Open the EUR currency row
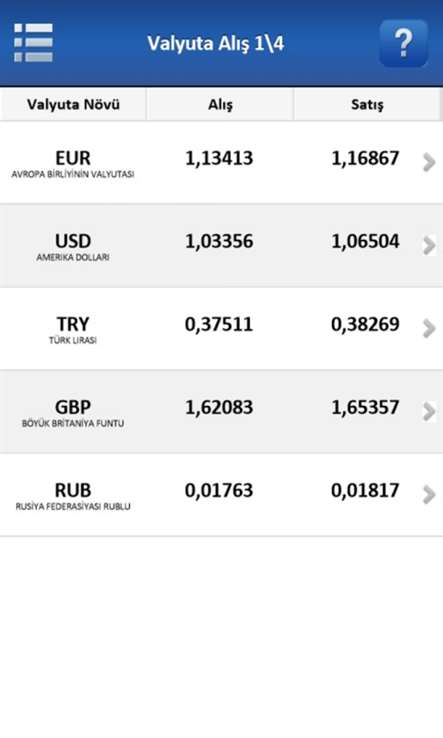 (221, 163)
